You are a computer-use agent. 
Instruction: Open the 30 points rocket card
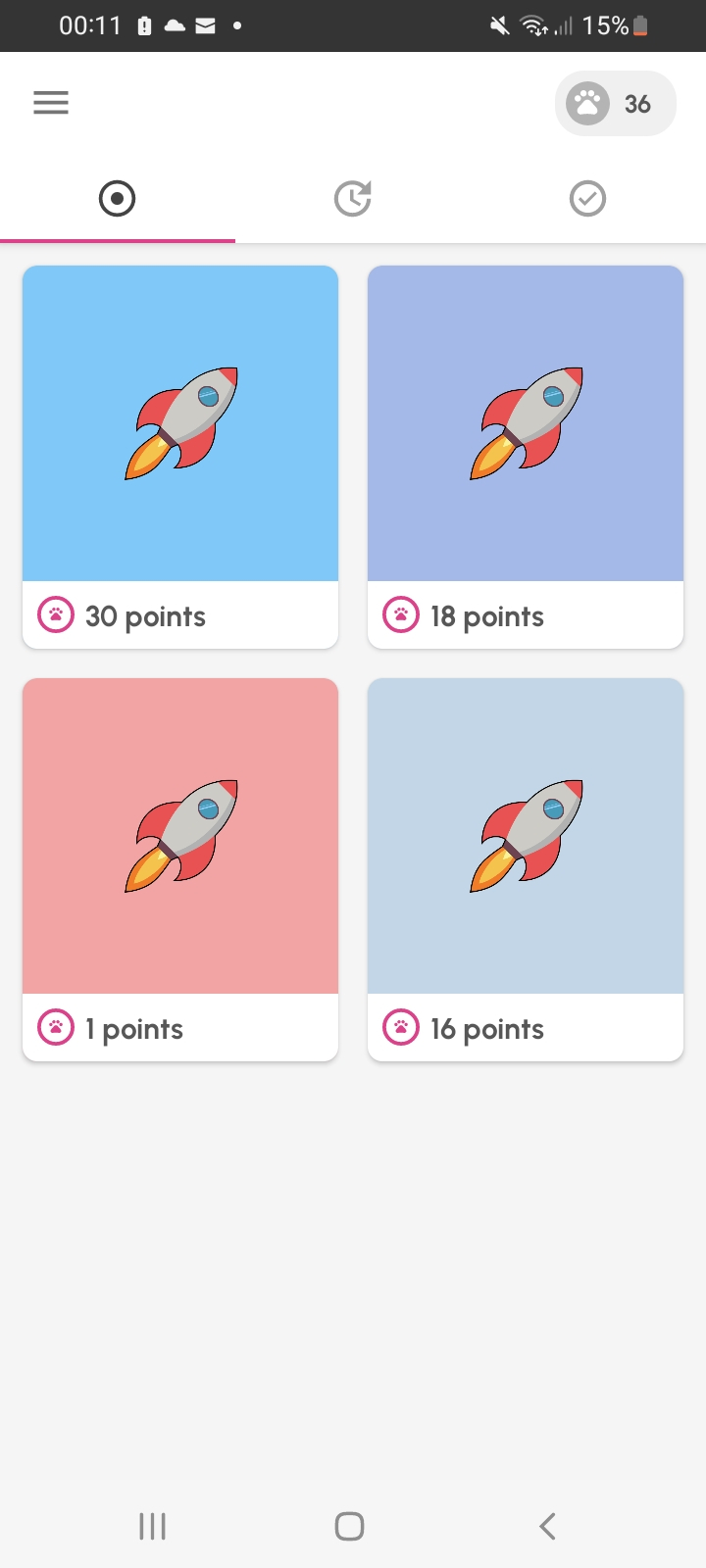pyautogui.click(x=180, y=457)
